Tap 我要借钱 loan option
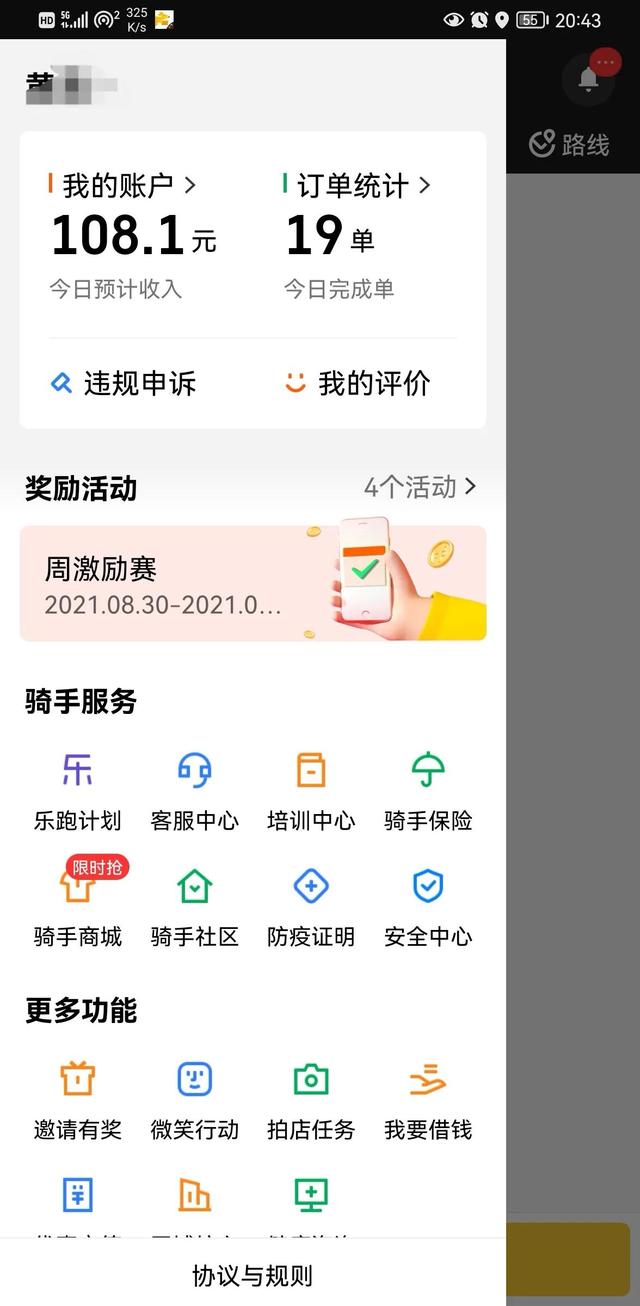Viewport: 640px width, 1306px height. coord(428,1099)
